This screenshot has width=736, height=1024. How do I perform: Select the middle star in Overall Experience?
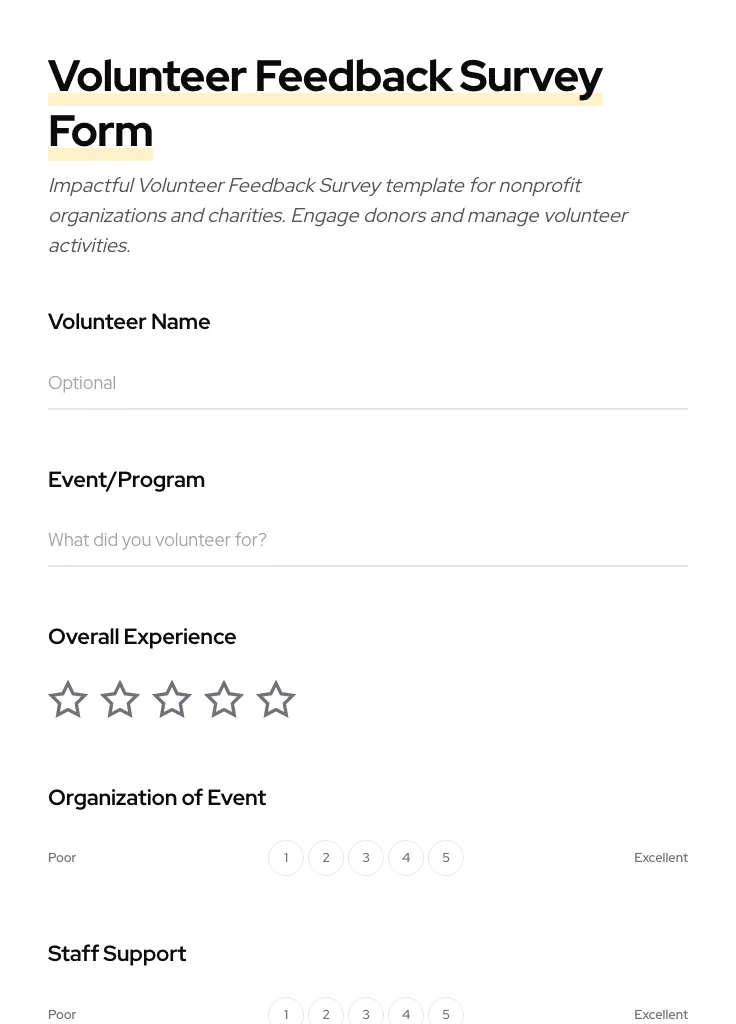coord(172,699)
